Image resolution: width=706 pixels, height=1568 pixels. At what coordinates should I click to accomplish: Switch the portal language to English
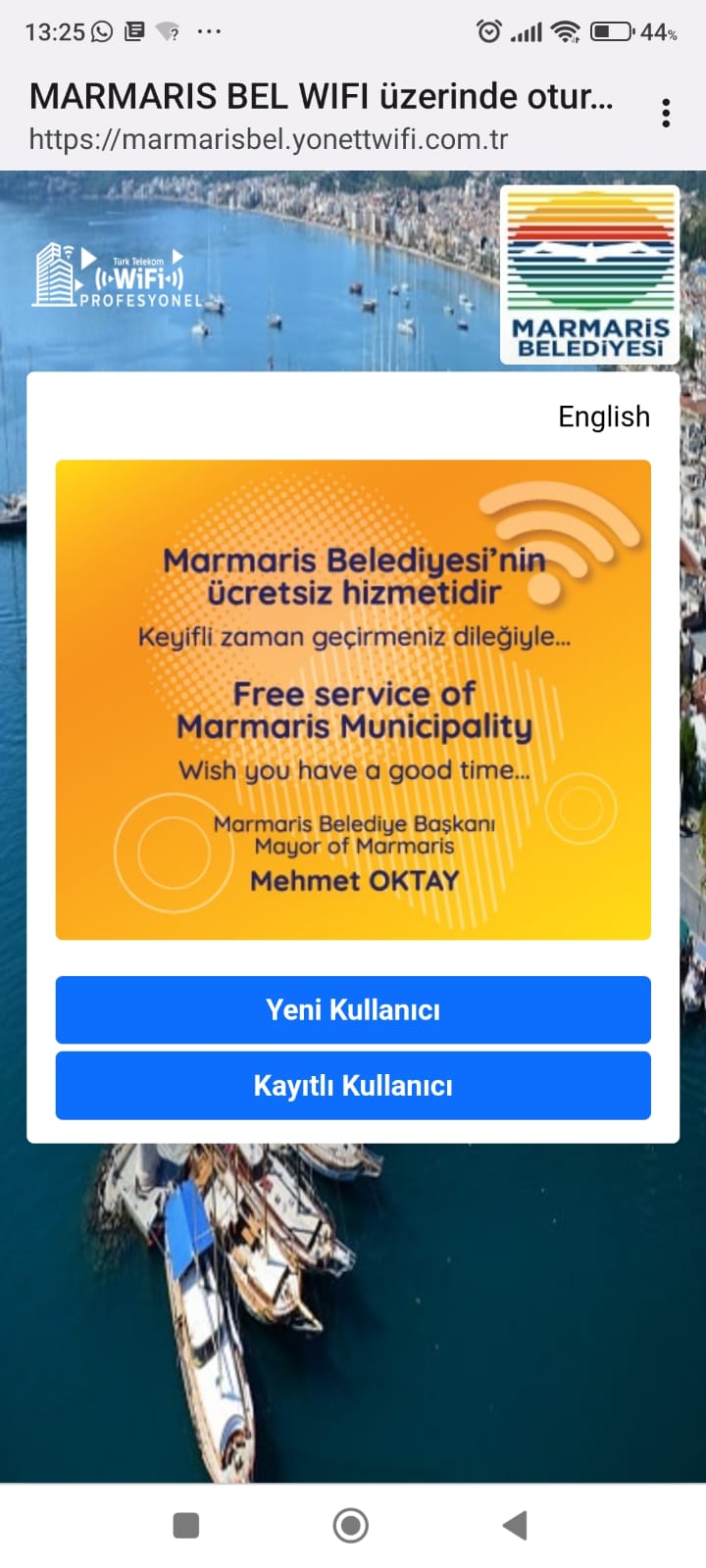point(603,416)
